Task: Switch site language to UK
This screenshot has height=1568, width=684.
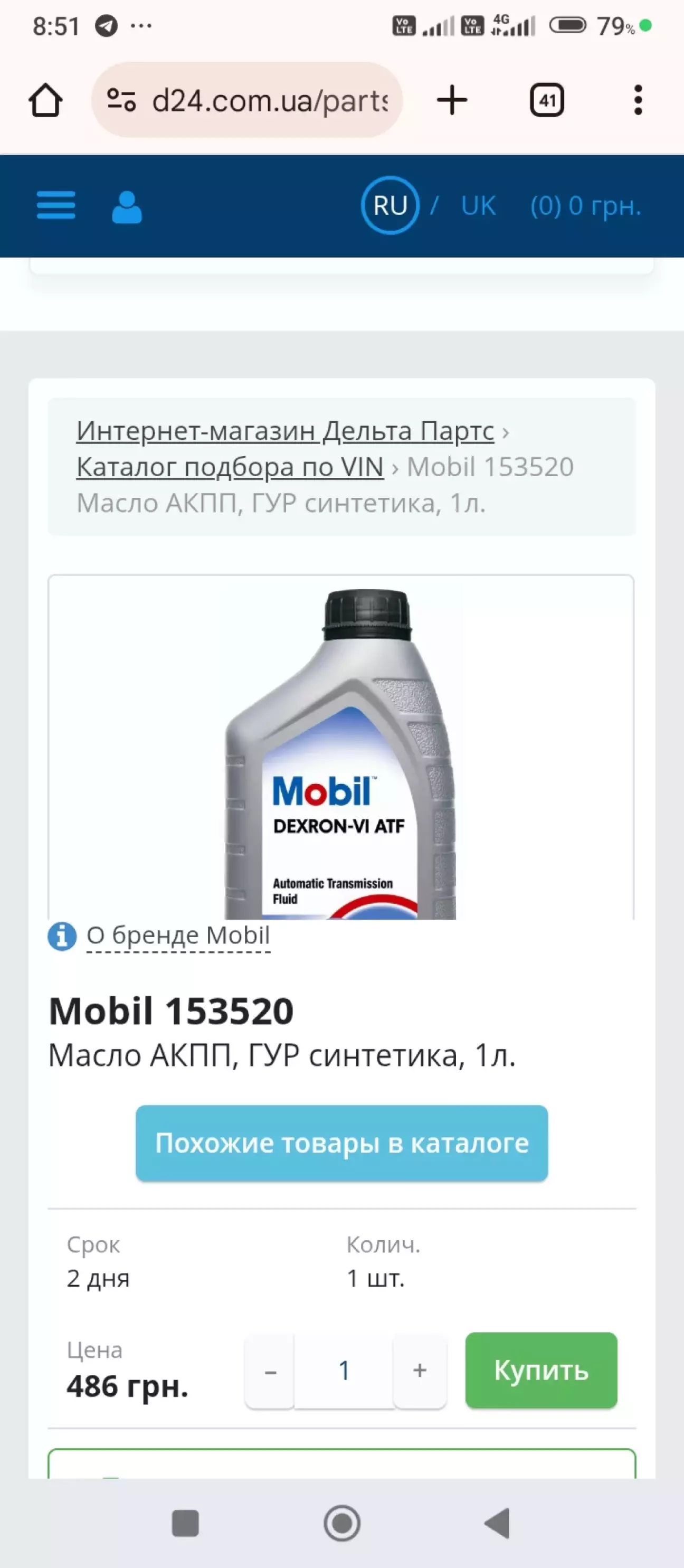Action: pyautogui.click(x=478, y=206)
